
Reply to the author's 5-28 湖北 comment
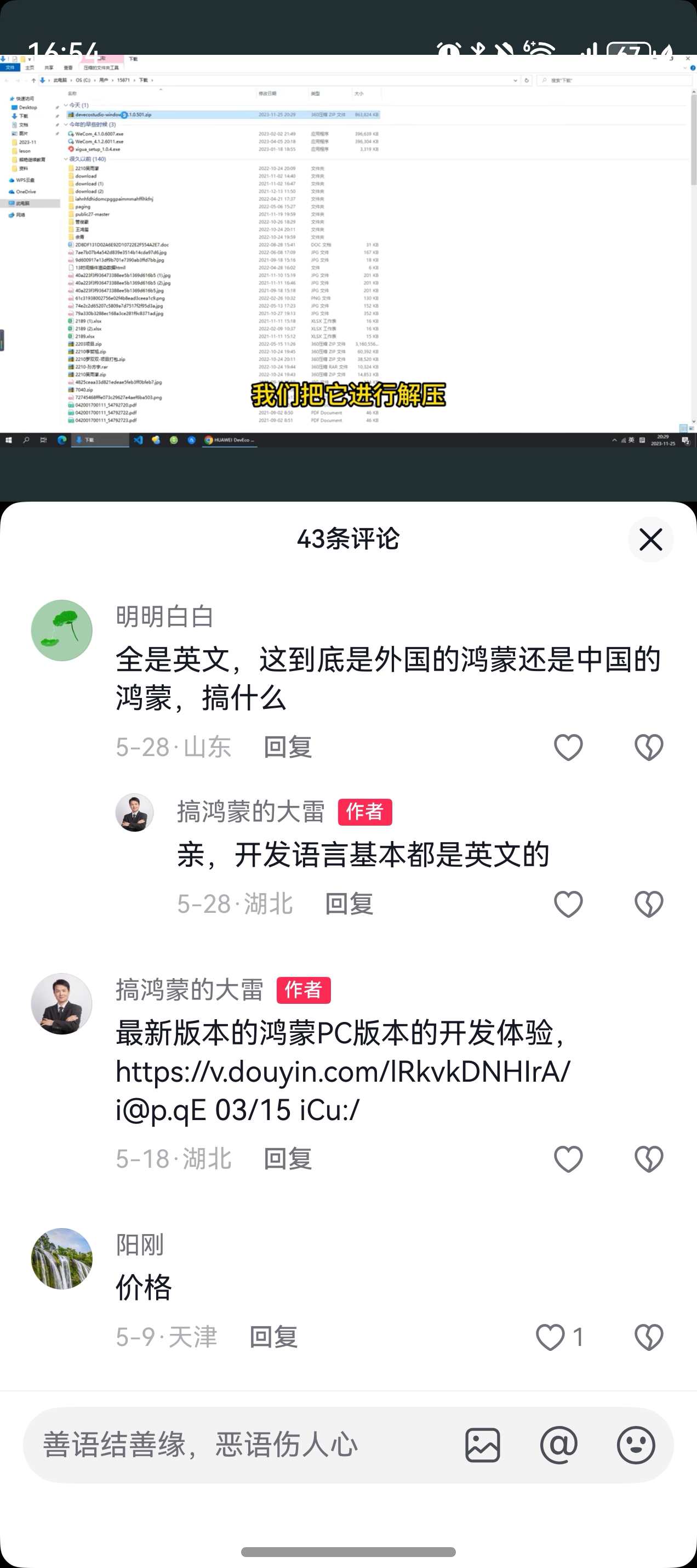point(349,904)
